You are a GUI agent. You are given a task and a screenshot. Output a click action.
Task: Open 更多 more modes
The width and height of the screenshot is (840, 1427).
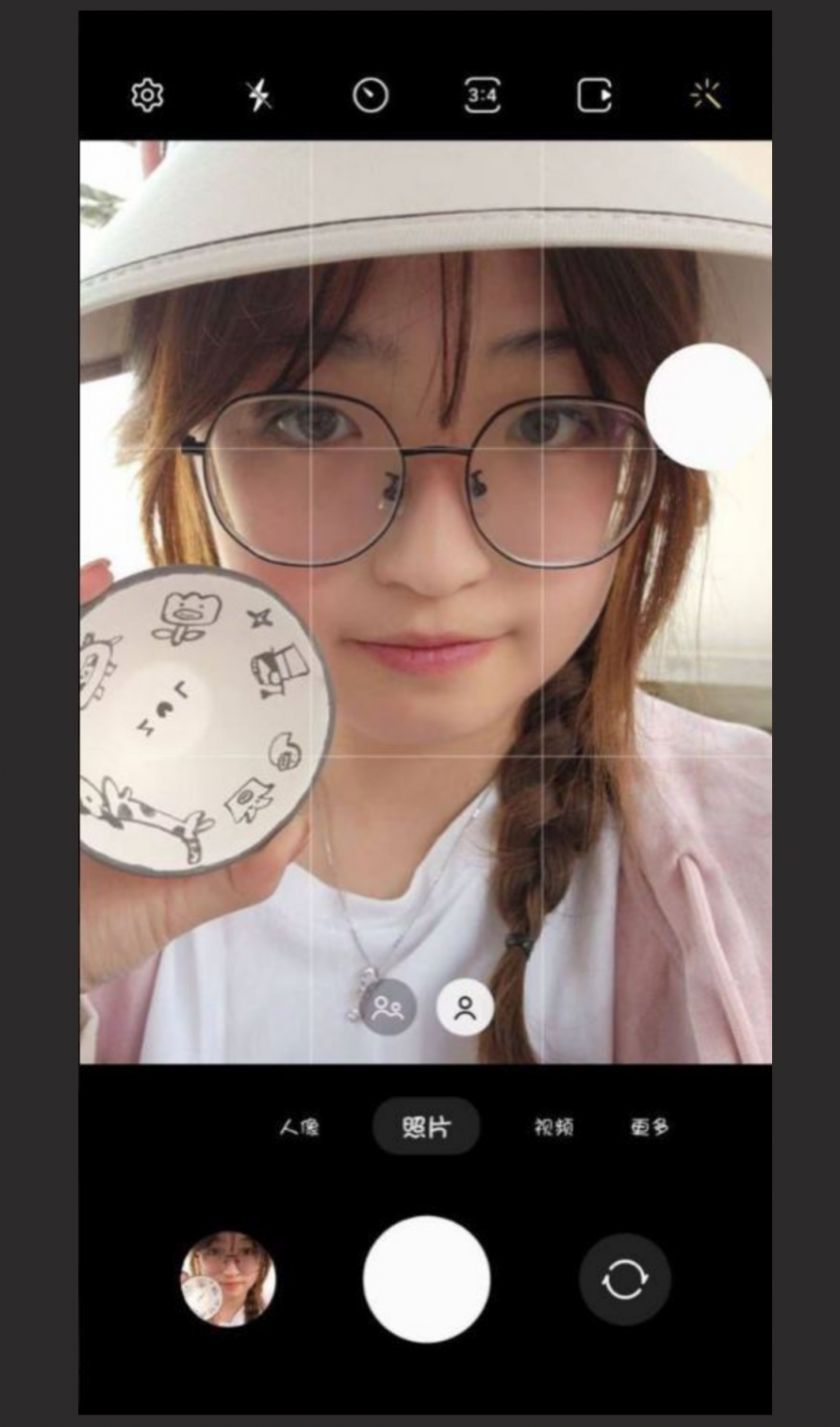click(x=650, y=1127)
